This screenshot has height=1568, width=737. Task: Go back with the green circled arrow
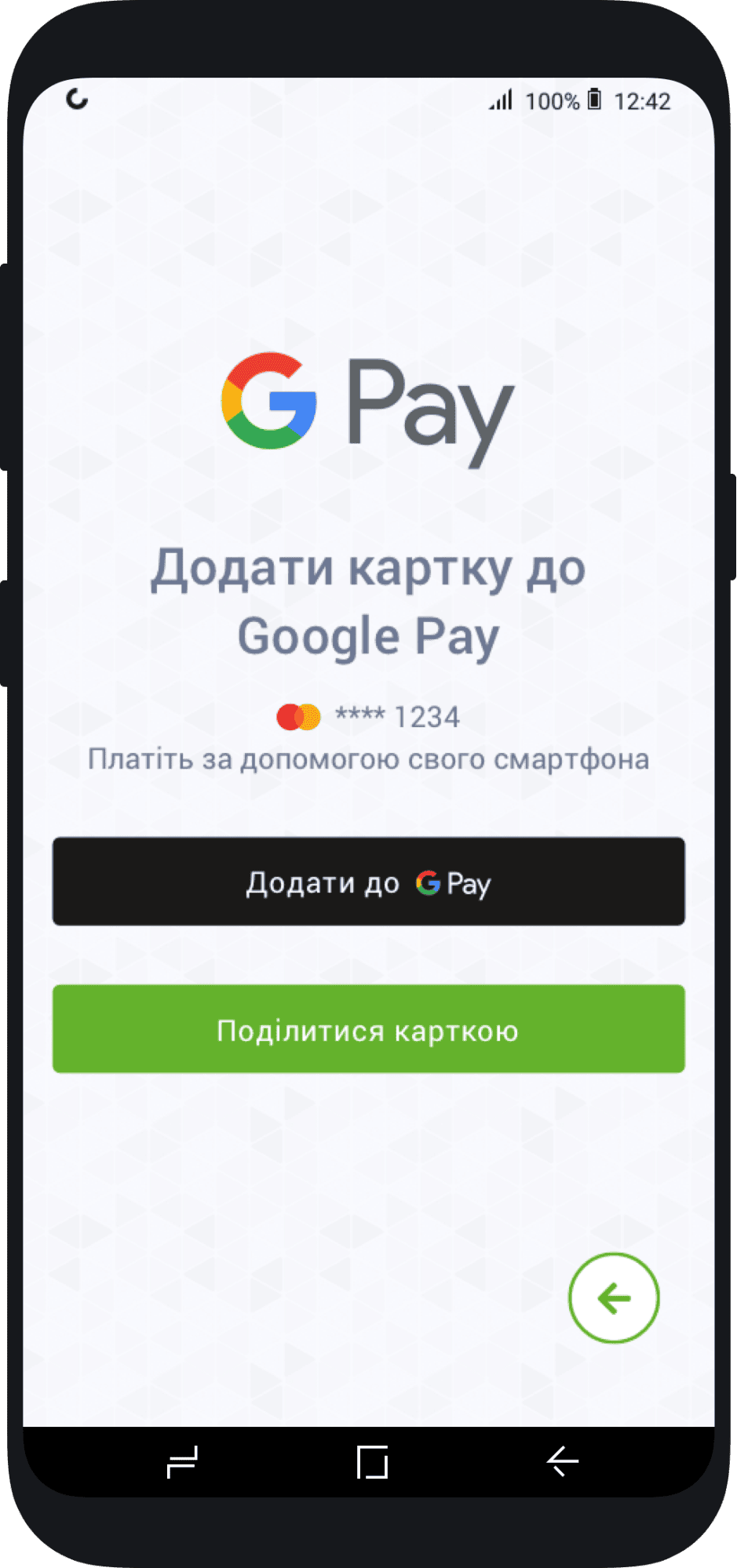(x=614, y=1298)
